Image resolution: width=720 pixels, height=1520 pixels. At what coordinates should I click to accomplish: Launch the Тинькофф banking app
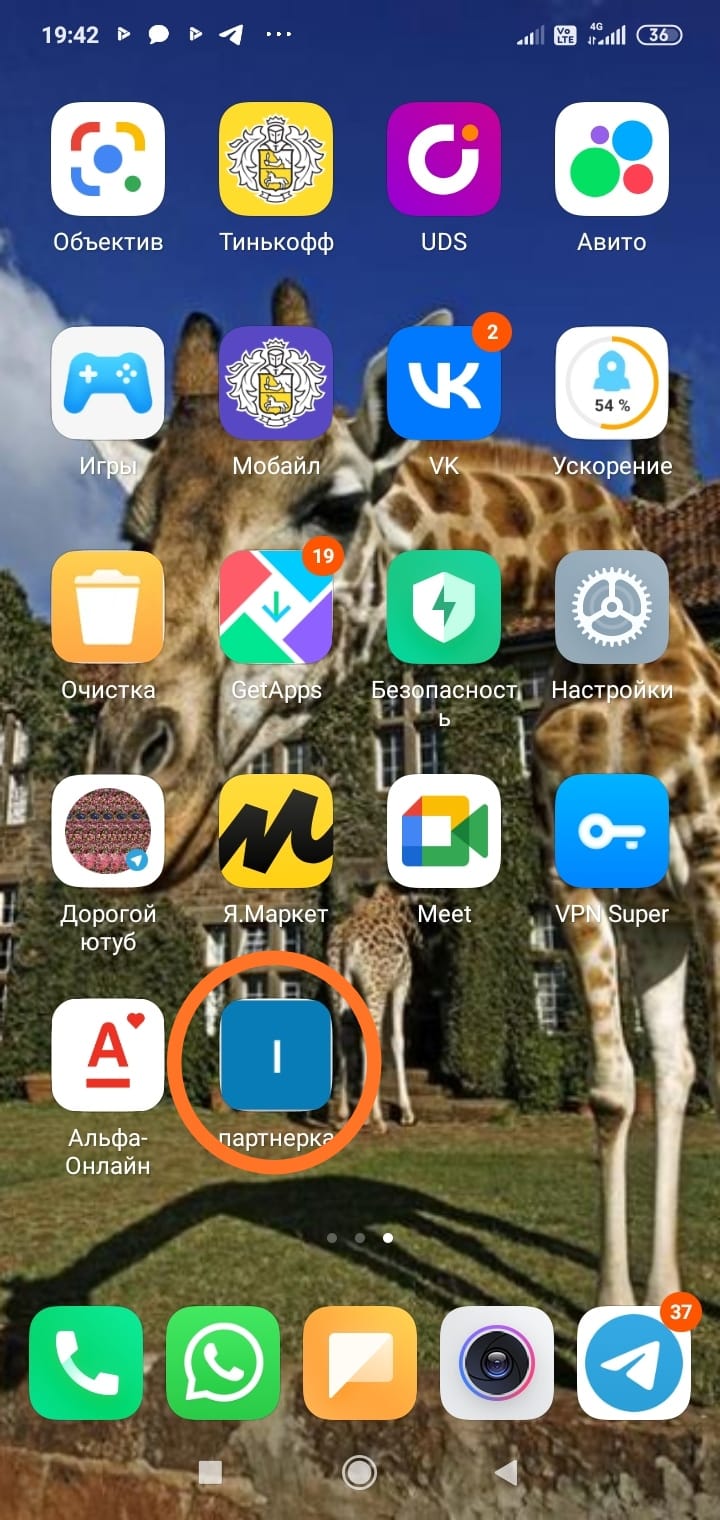tap(276, 159)
